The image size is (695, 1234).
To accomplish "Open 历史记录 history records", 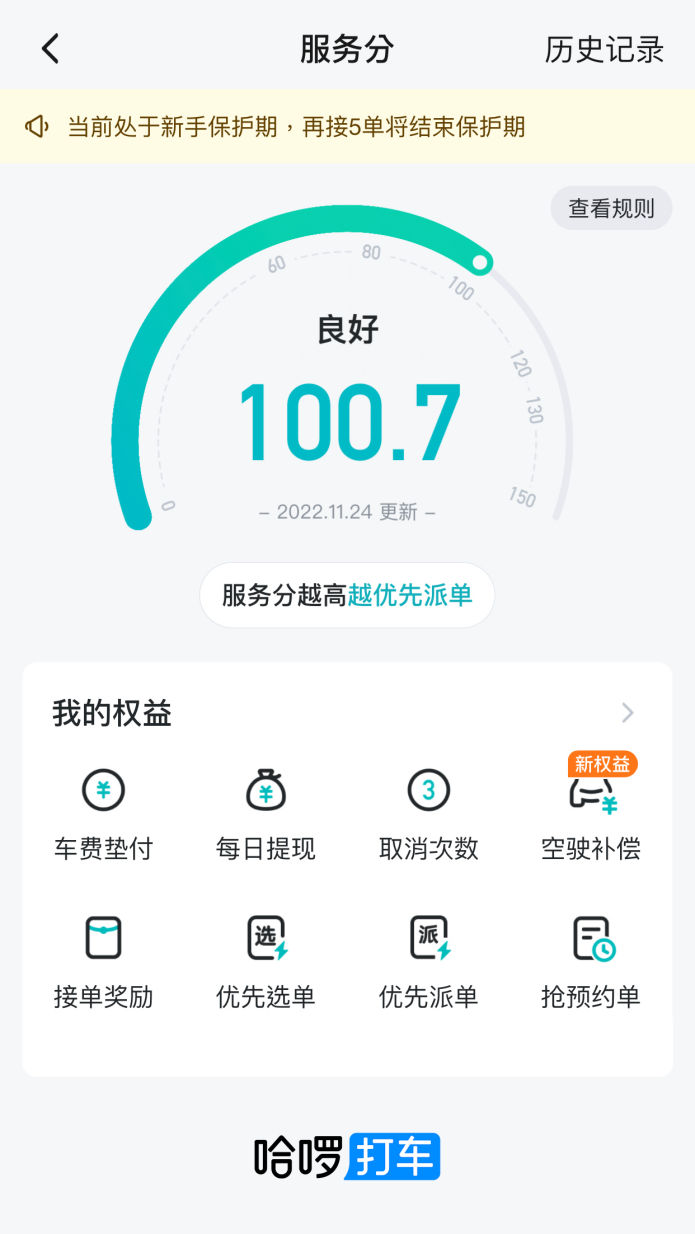I will tap(604, 49).
